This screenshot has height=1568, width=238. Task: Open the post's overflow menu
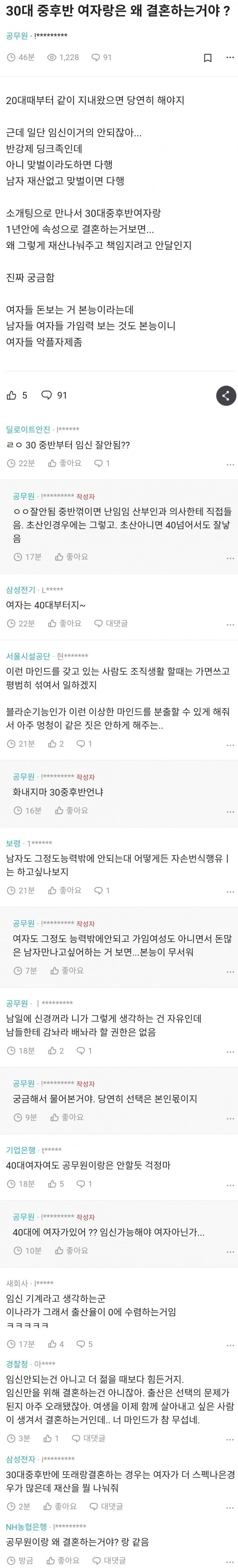pos(230,58)
